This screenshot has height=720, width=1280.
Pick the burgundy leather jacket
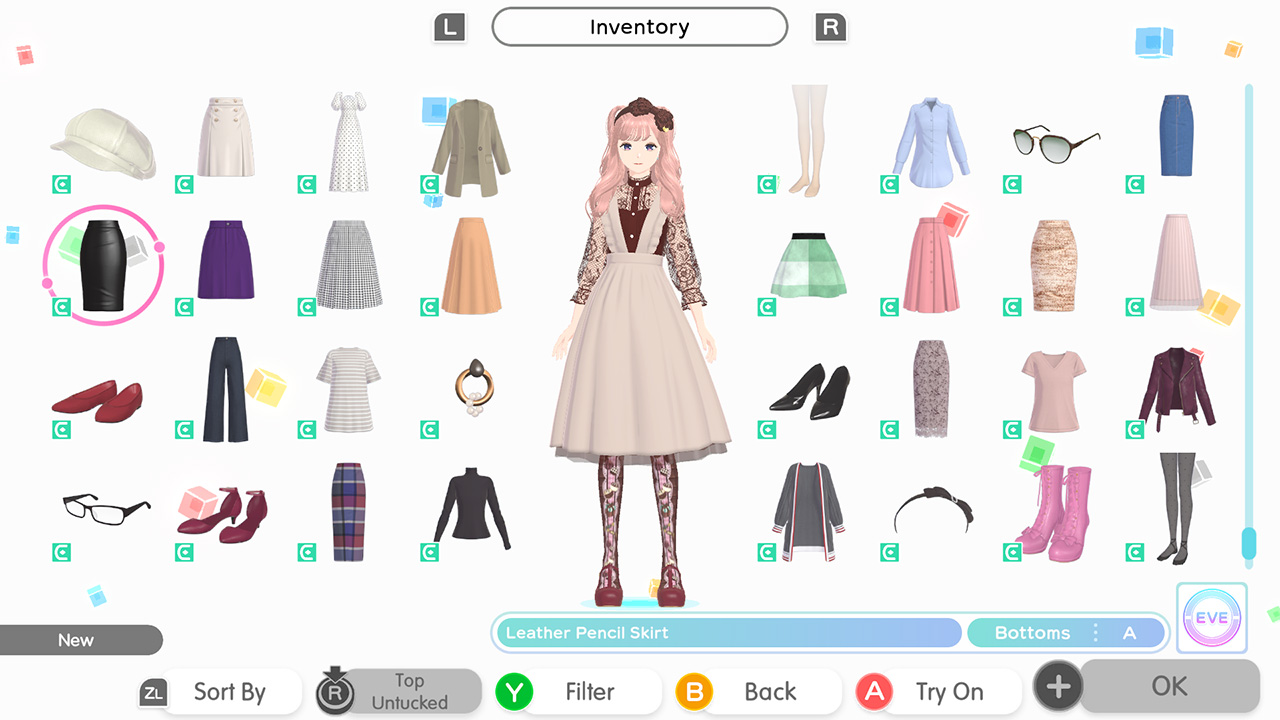[x=1177, y=388]
